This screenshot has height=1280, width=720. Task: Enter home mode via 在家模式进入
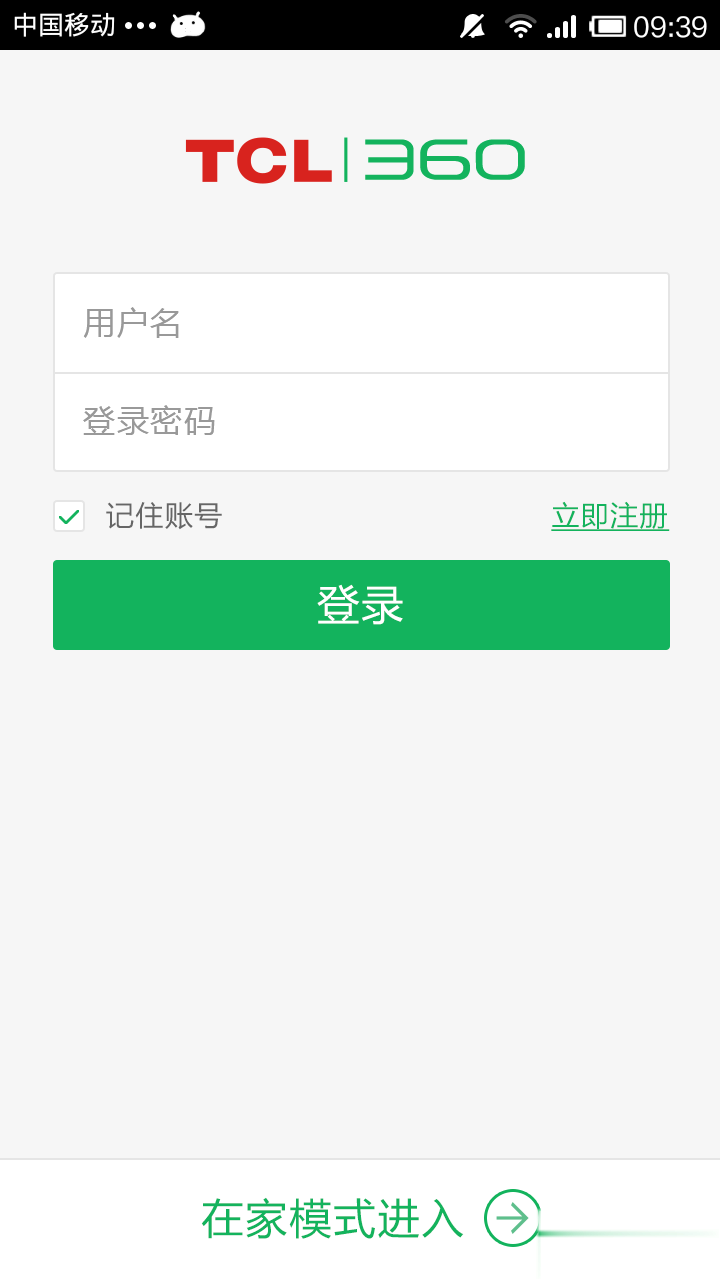[330, 1220]
